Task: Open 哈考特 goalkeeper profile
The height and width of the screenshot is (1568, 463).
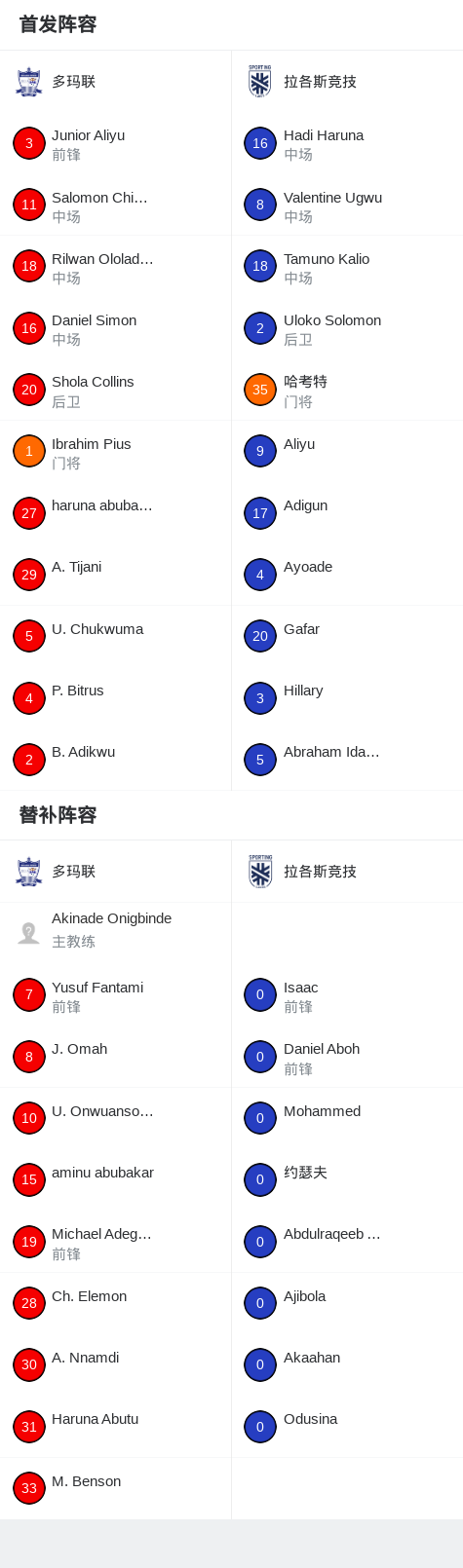Action: [347, 391]
